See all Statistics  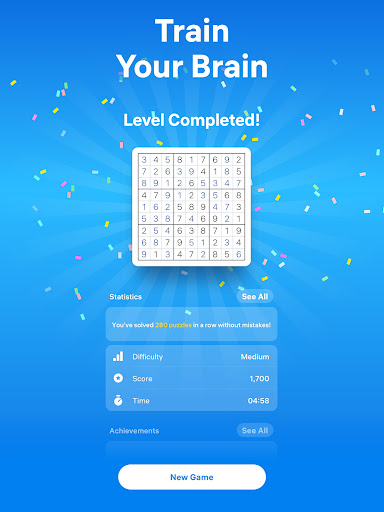coord(255,296)
